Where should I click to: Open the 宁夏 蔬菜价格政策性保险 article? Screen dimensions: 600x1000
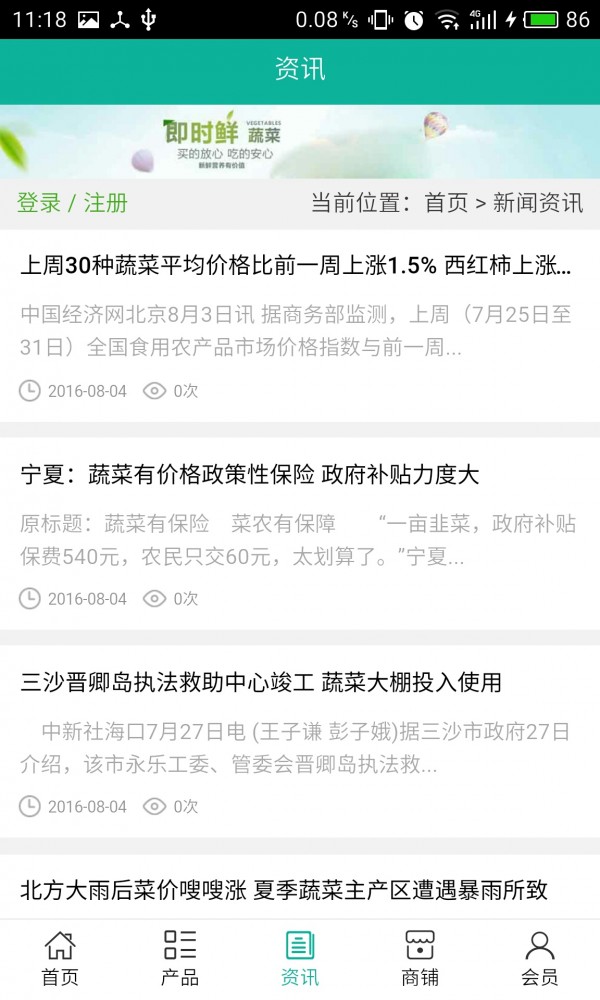[x=250, y=475]
